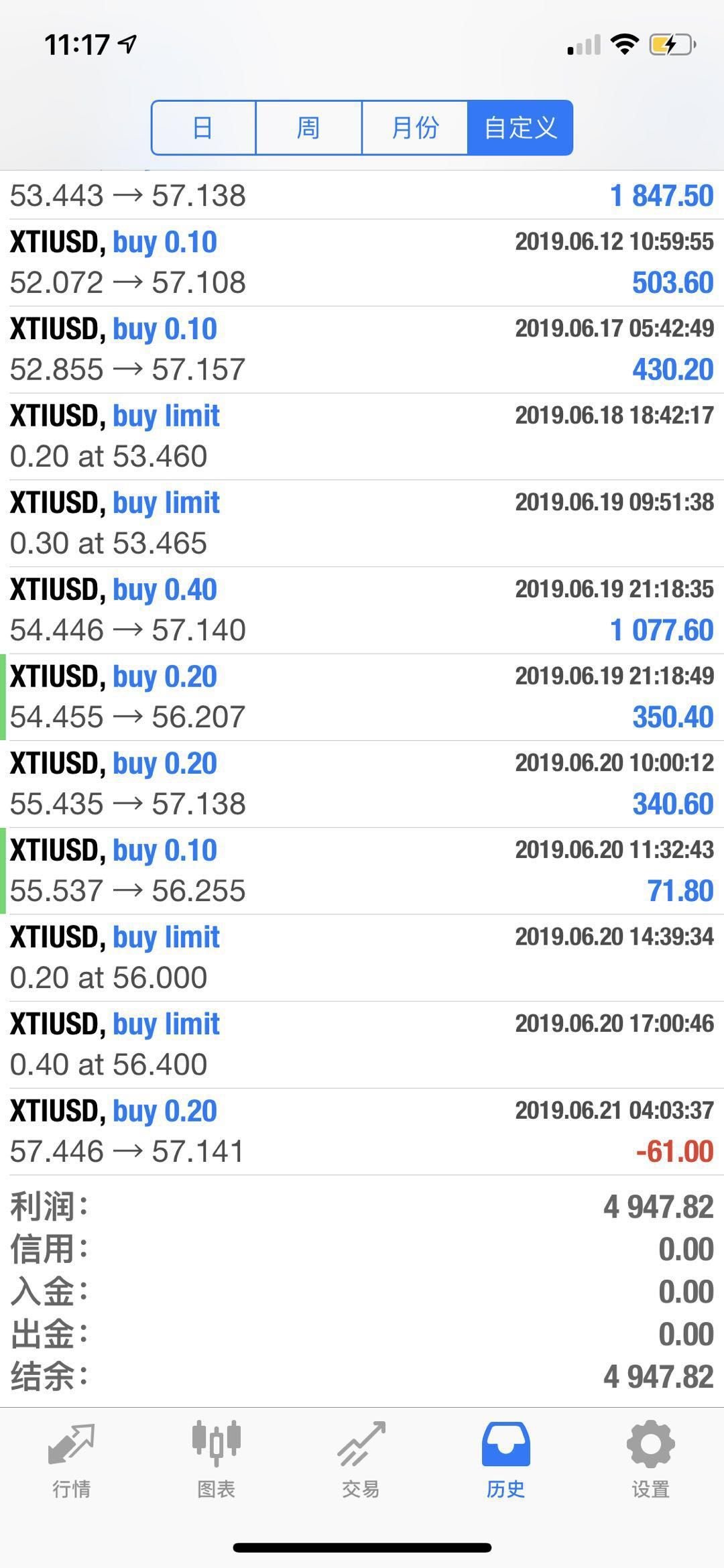Expand the XTIUSD trade with profit 430.20
This screenshot has height=1568, width=724.
coord(362,350)
